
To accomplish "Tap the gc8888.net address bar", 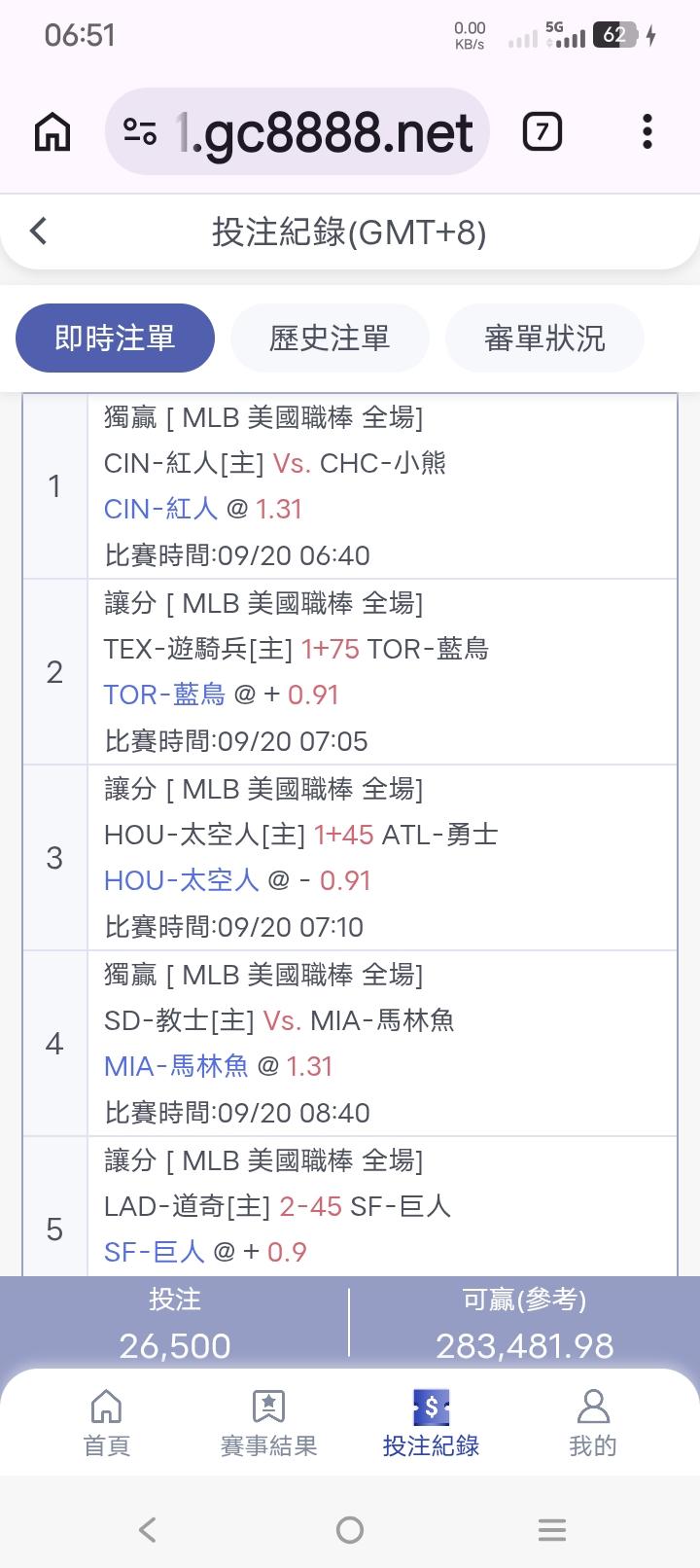I will [x=297, y=131].
